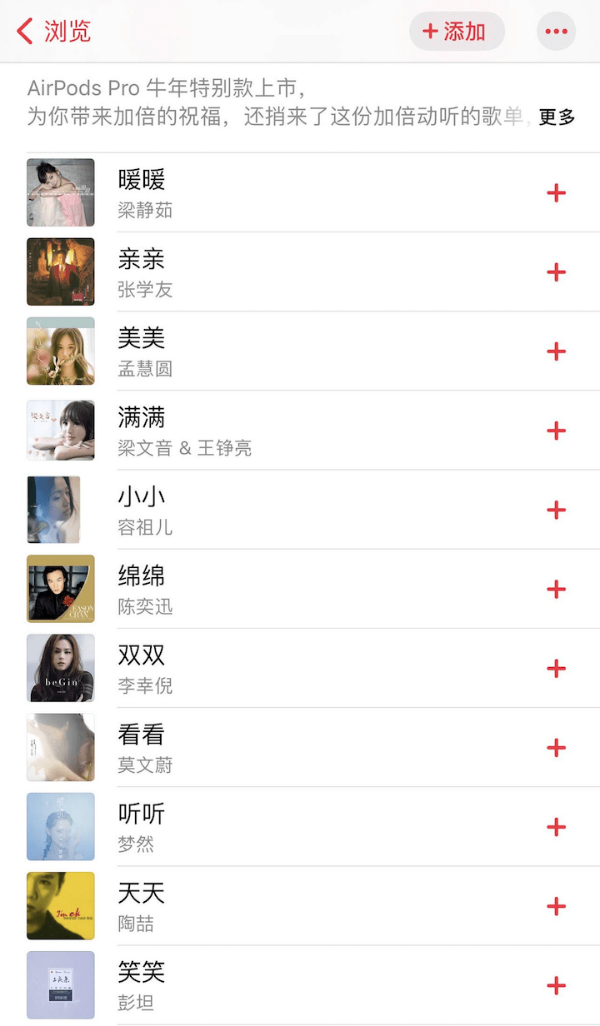Image resolution: width=600 pixels, height=1026 pixels.
Task: Play the song 暖暖 by 梁静茹
Action: 313,192
